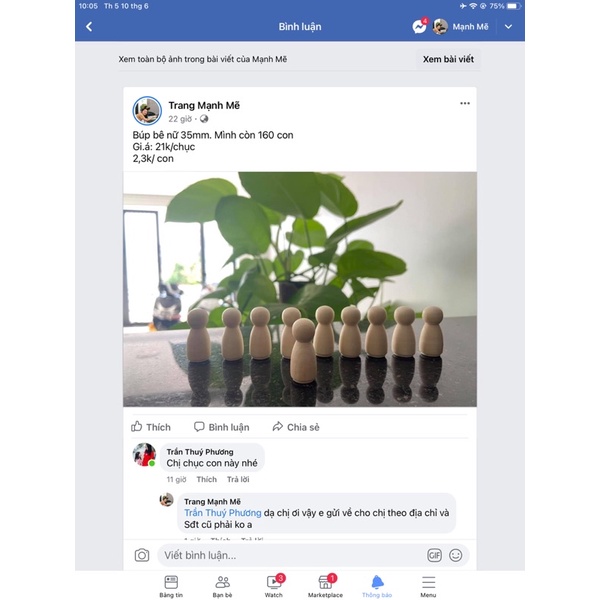
Task: Tap the Xem bài viết button
Action: 447,59
